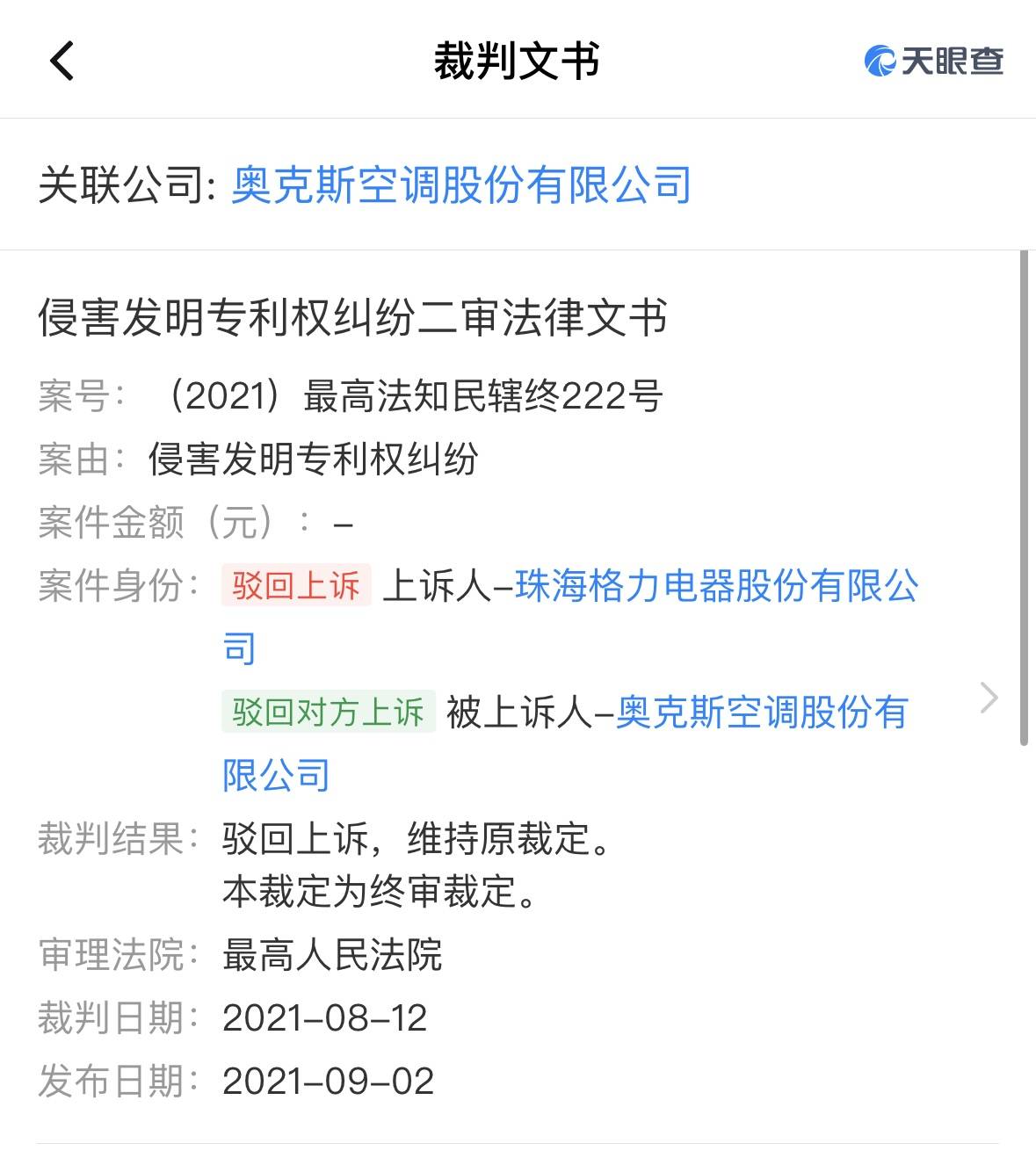This screenshot has width=1036, height=1158.
Task: Click the 案号 field value
Action: (415, 395)
